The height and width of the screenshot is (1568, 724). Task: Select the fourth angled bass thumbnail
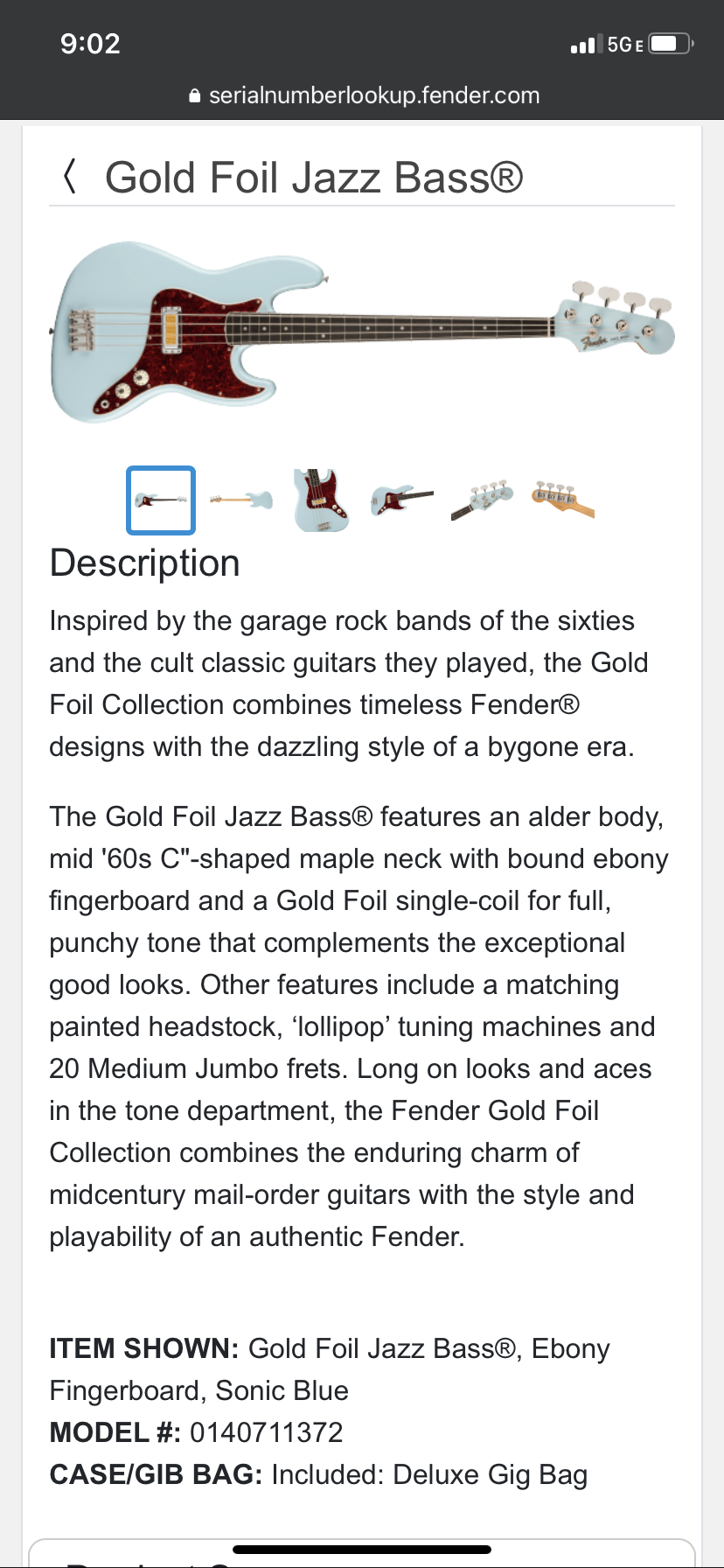(x=402, y=500)
